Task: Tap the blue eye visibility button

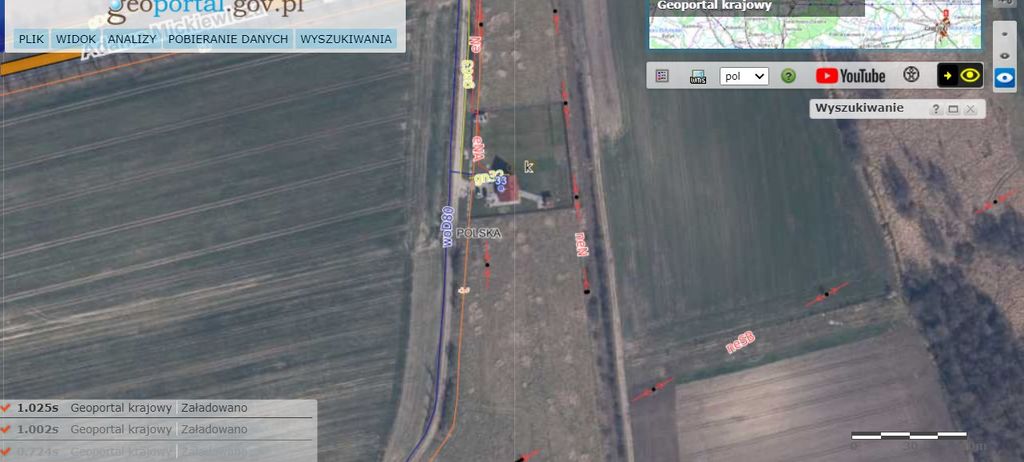Action: coord(1005,78)
